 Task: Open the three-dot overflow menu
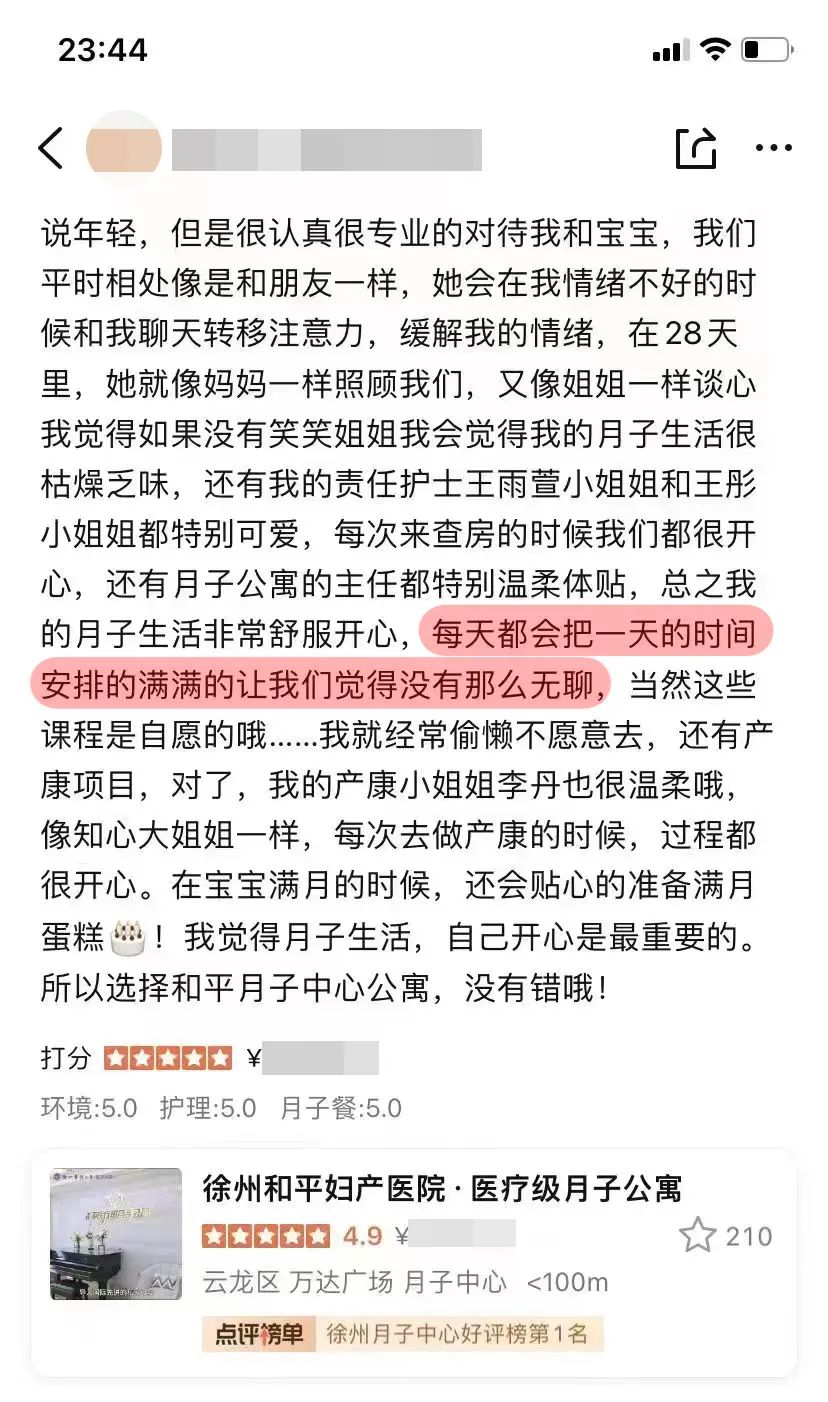pyautogui.click(x=773, y=148)
